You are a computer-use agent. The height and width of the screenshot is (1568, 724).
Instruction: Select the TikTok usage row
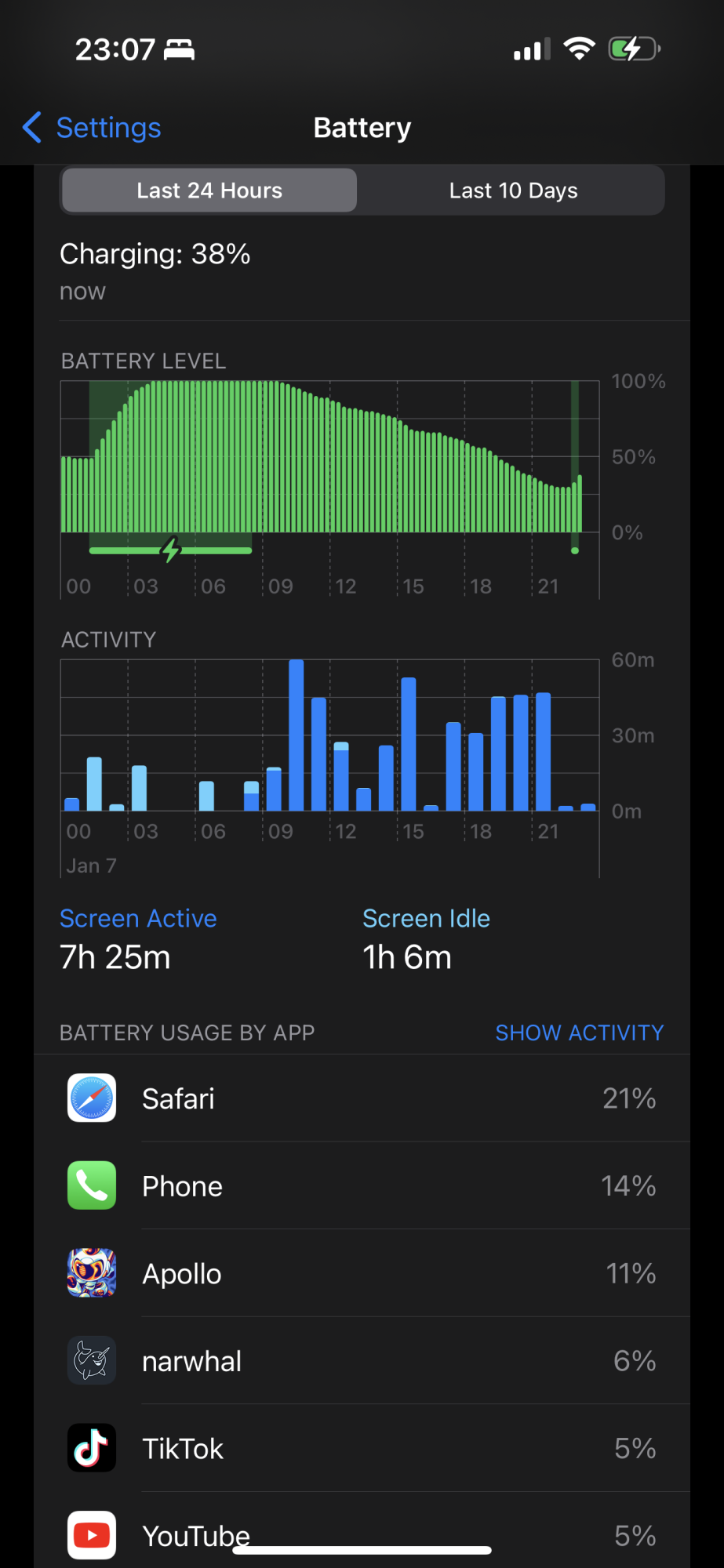pos(362,1449)
